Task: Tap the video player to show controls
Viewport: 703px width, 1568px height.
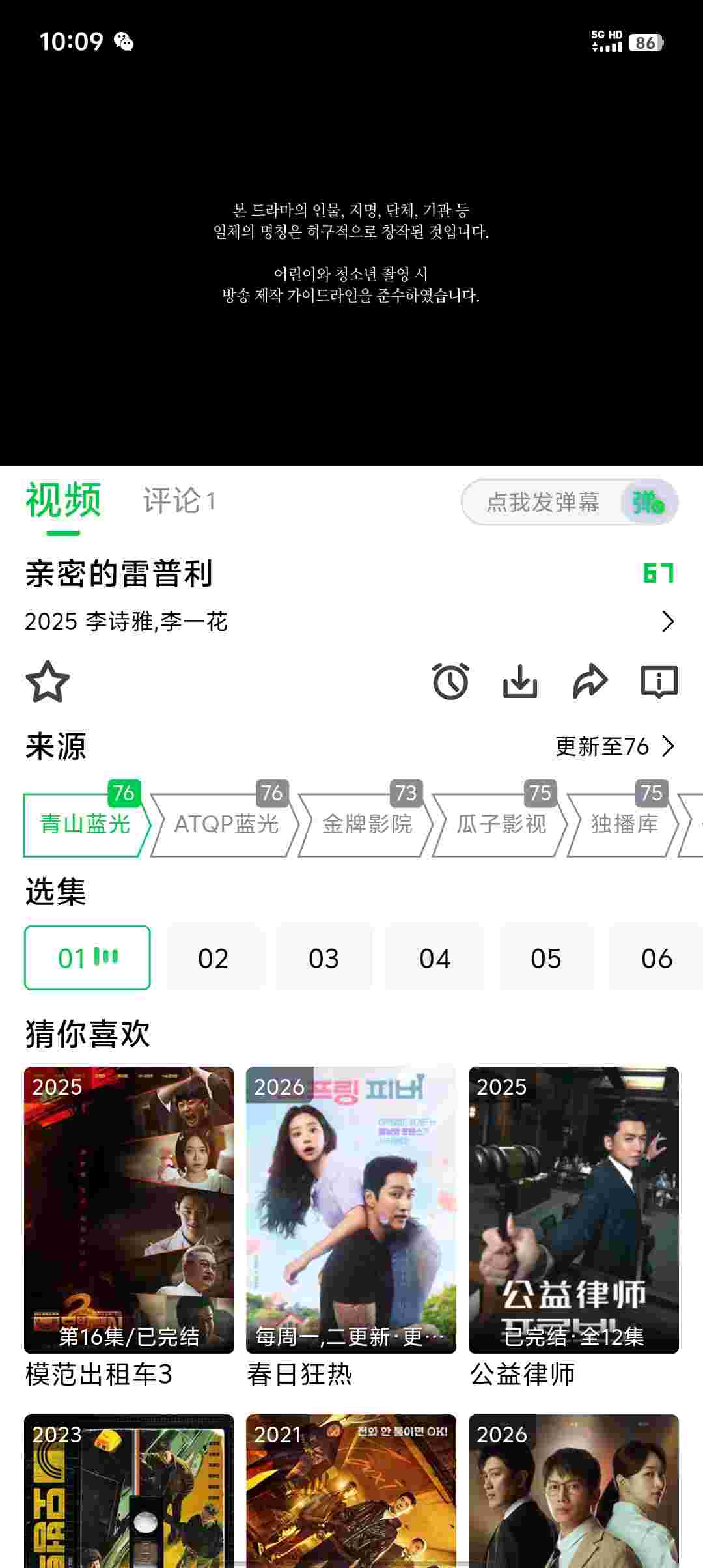Action: pyautogui.click(x=351, y=254)
